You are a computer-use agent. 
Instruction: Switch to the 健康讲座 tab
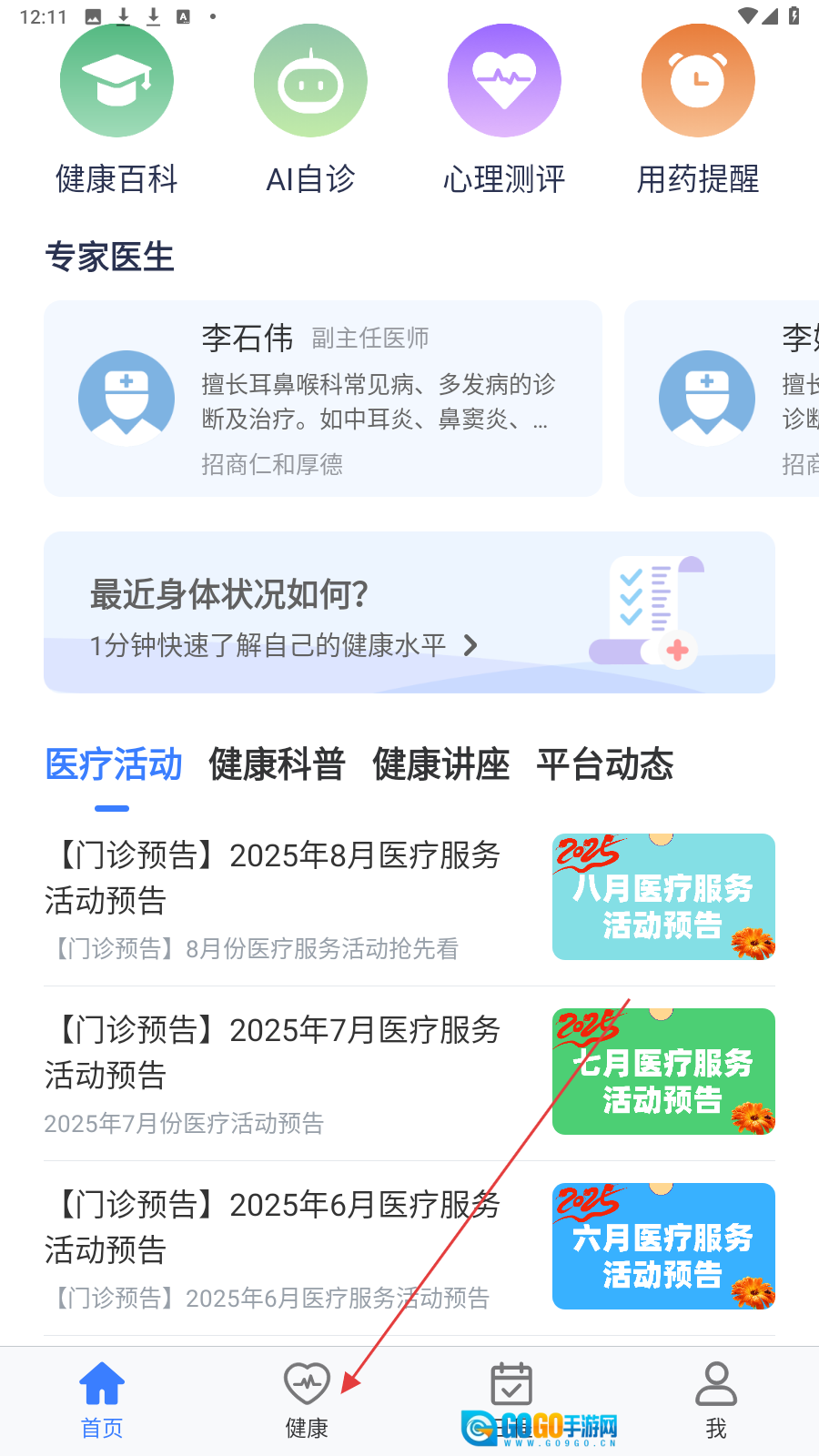click(440, 764)
